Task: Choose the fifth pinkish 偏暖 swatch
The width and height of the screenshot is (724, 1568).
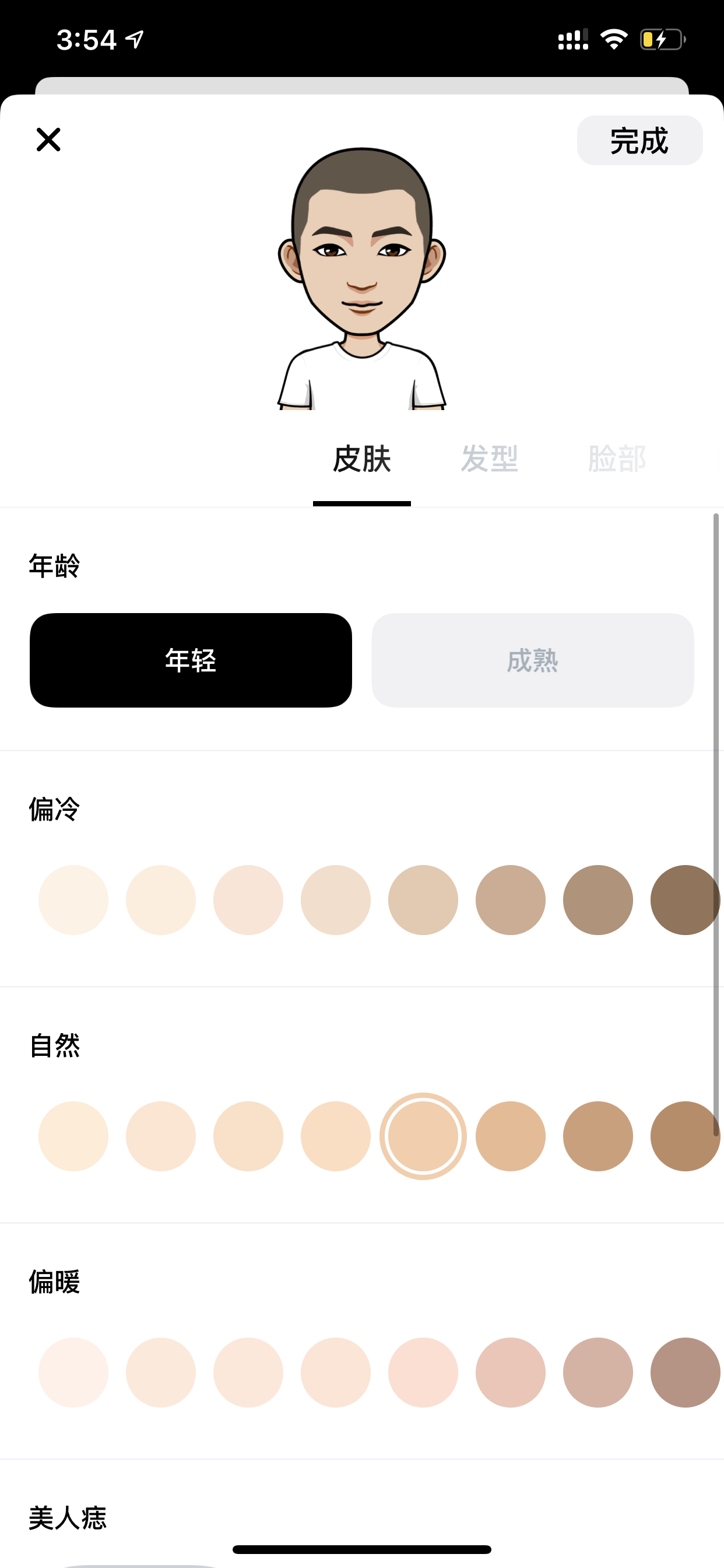Action: 423,1372
